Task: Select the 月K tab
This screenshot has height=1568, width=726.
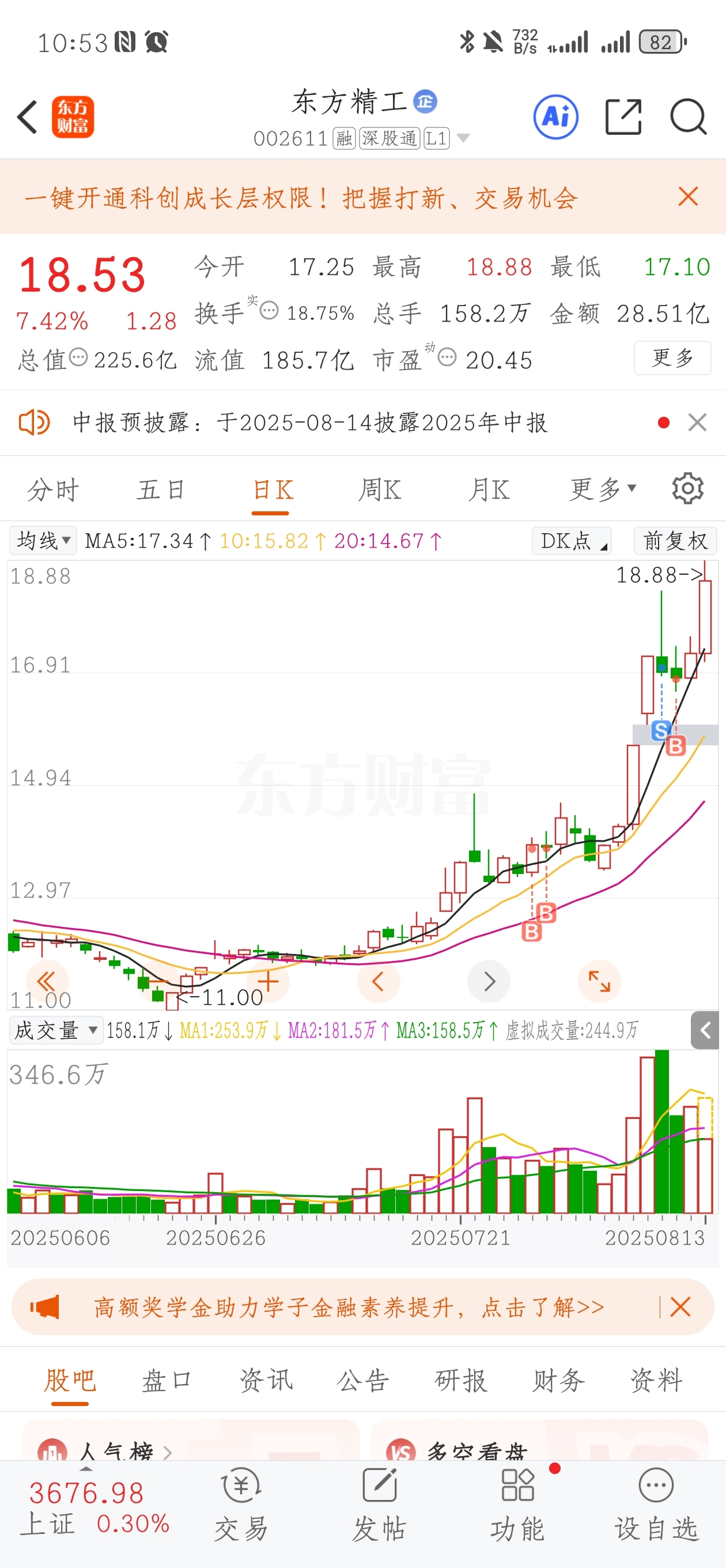Action: pos(489,490)
